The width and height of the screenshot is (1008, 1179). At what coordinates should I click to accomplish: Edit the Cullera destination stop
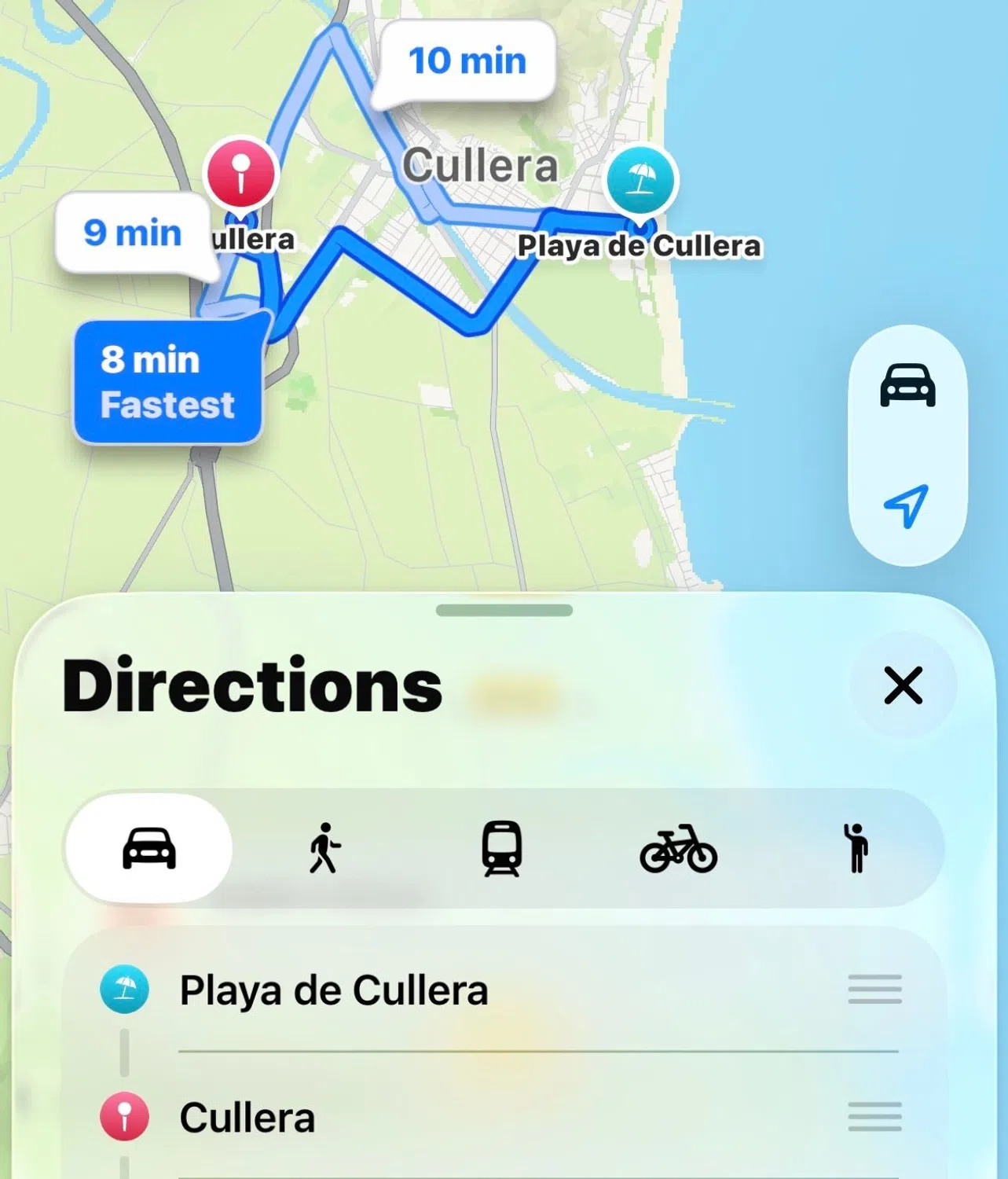point(247,1117)
